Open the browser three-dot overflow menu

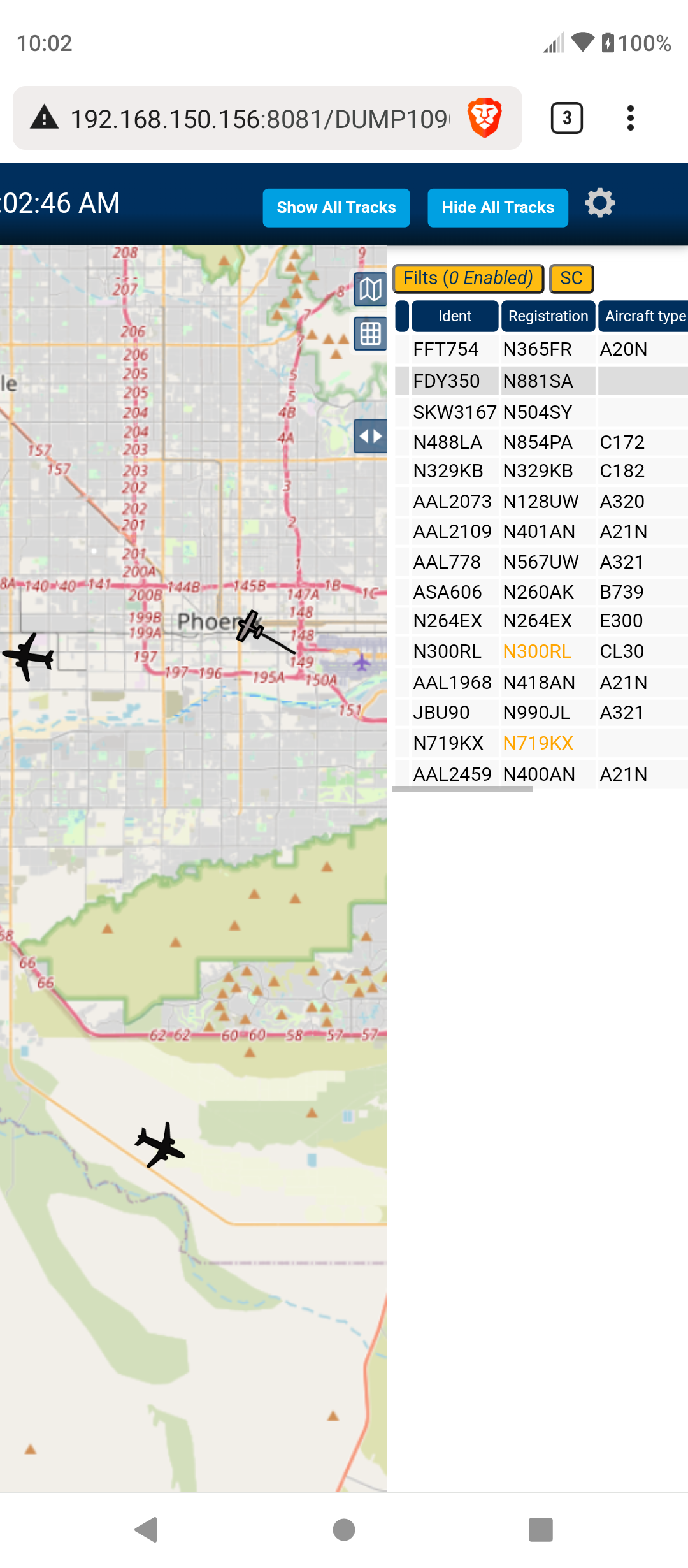630,118
